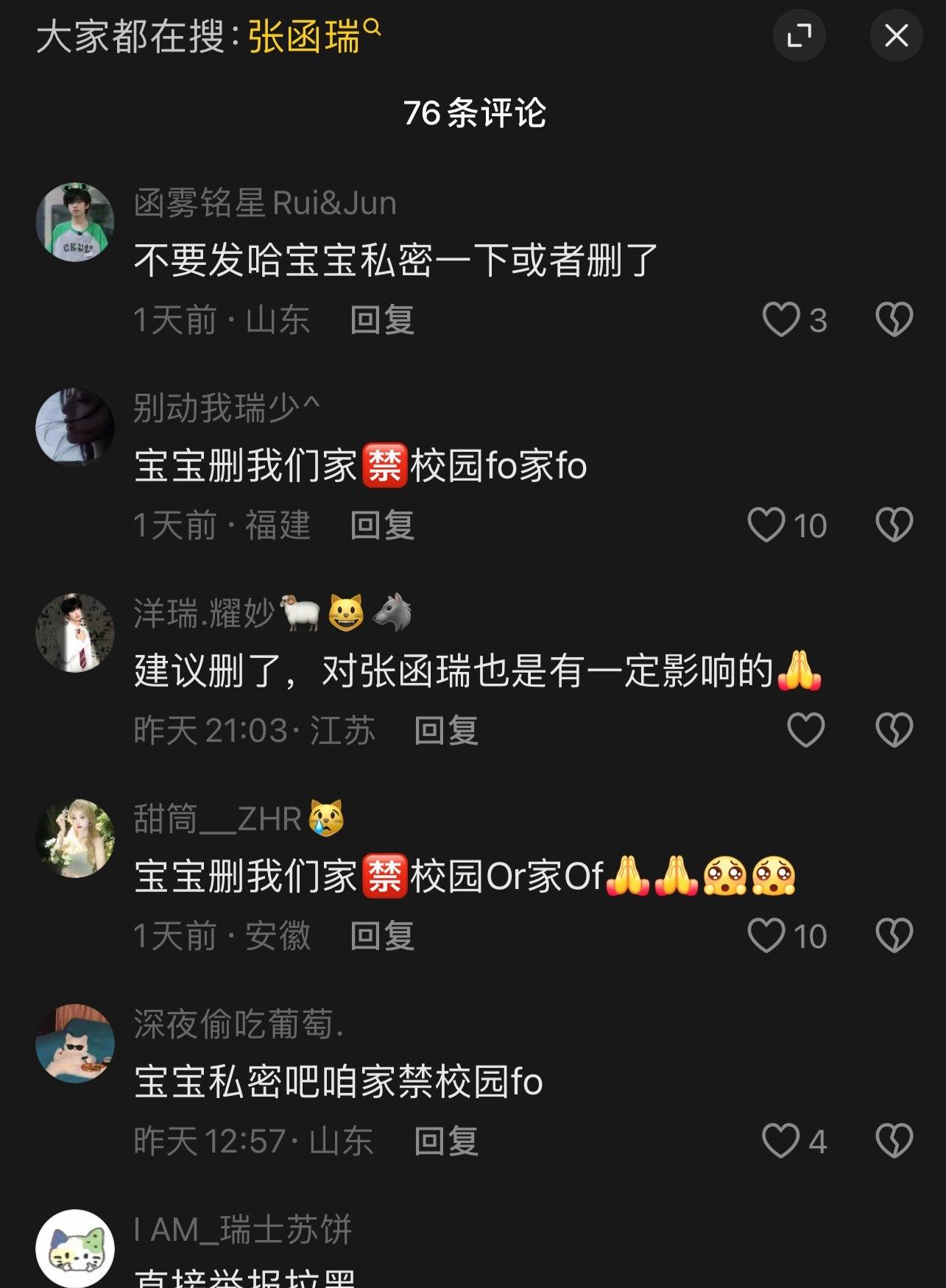Like 洋瑞.耀妙's comment
Image resolution: width=946 pixels, height=1288 pixels.
805,730
